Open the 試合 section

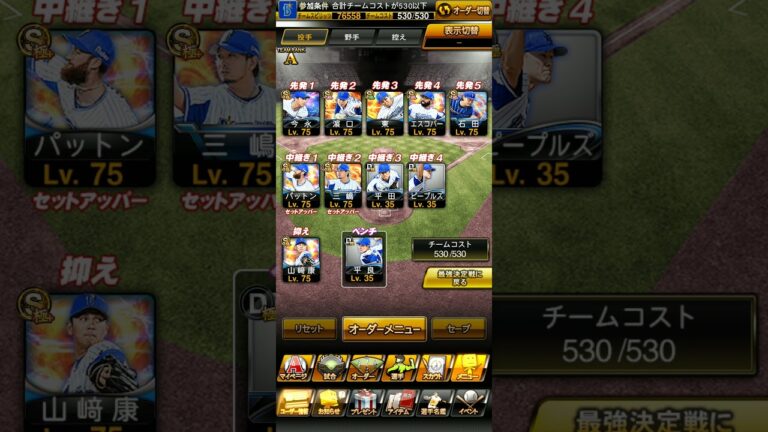coord(333,367)
